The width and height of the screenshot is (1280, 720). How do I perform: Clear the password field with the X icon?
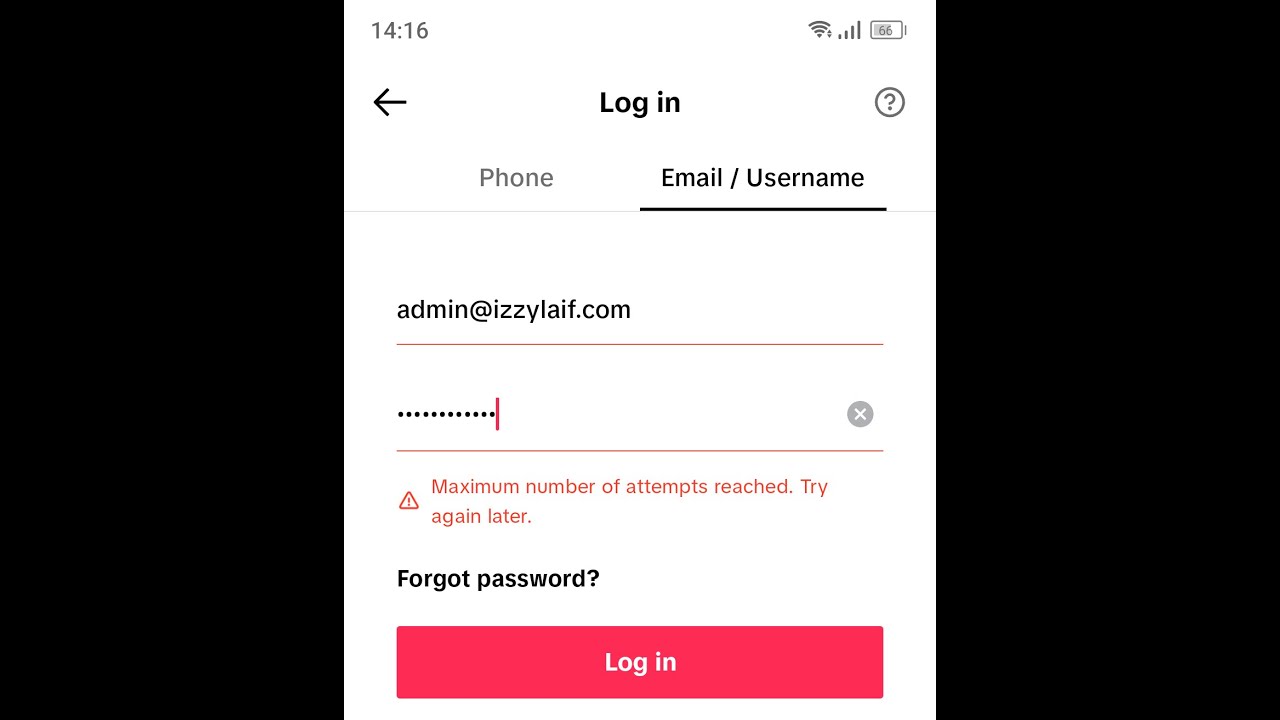coord(860,414)
